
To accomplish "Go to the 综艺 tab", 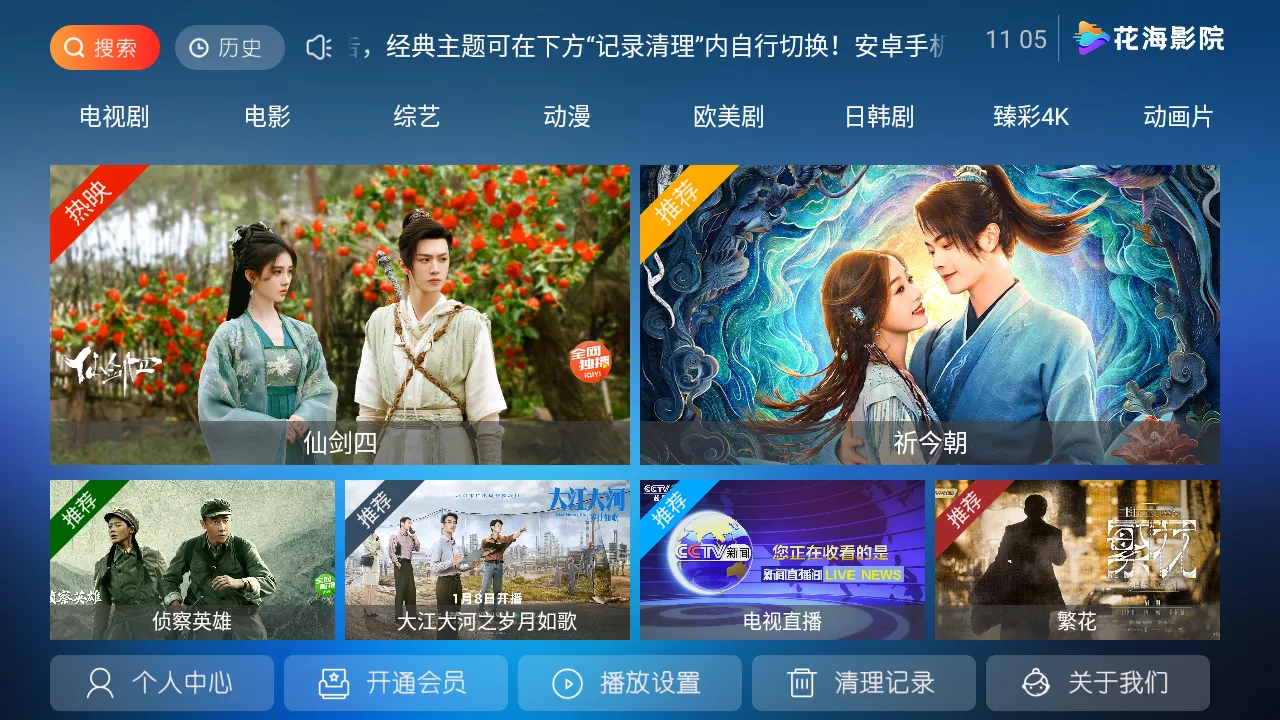I will click(x=416, y=117).
